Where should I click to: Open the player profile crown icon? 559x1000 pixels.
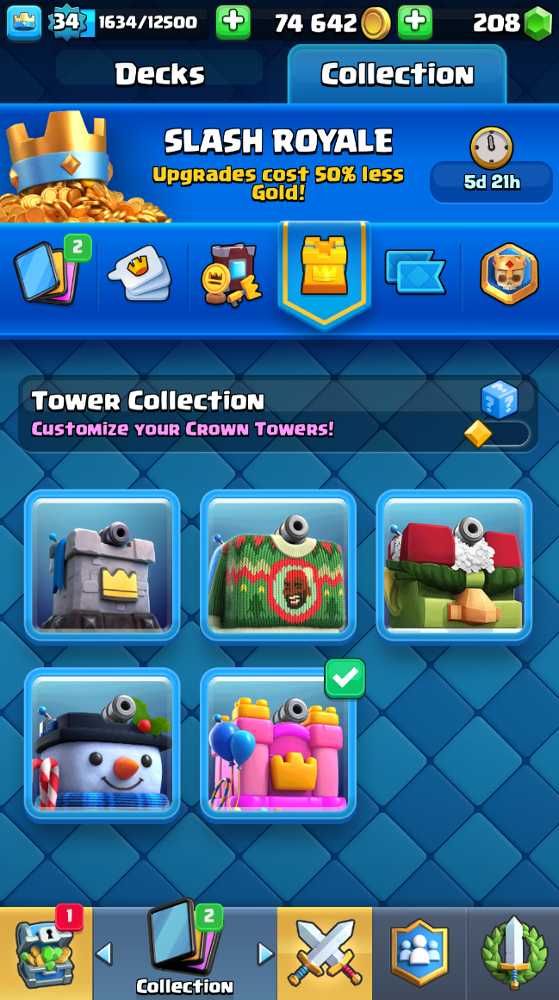24,23
